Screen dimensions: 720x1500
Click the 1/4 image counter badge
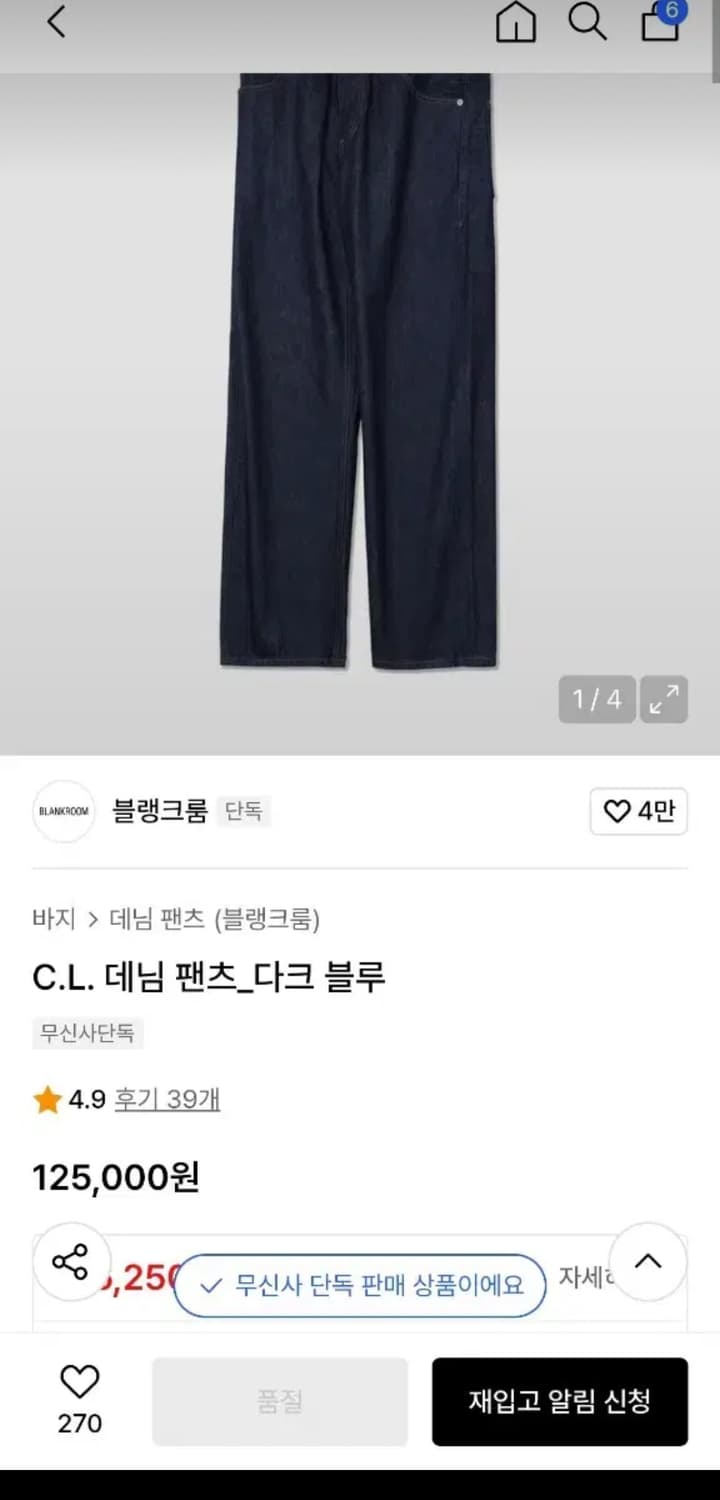(x=596, y=699)
